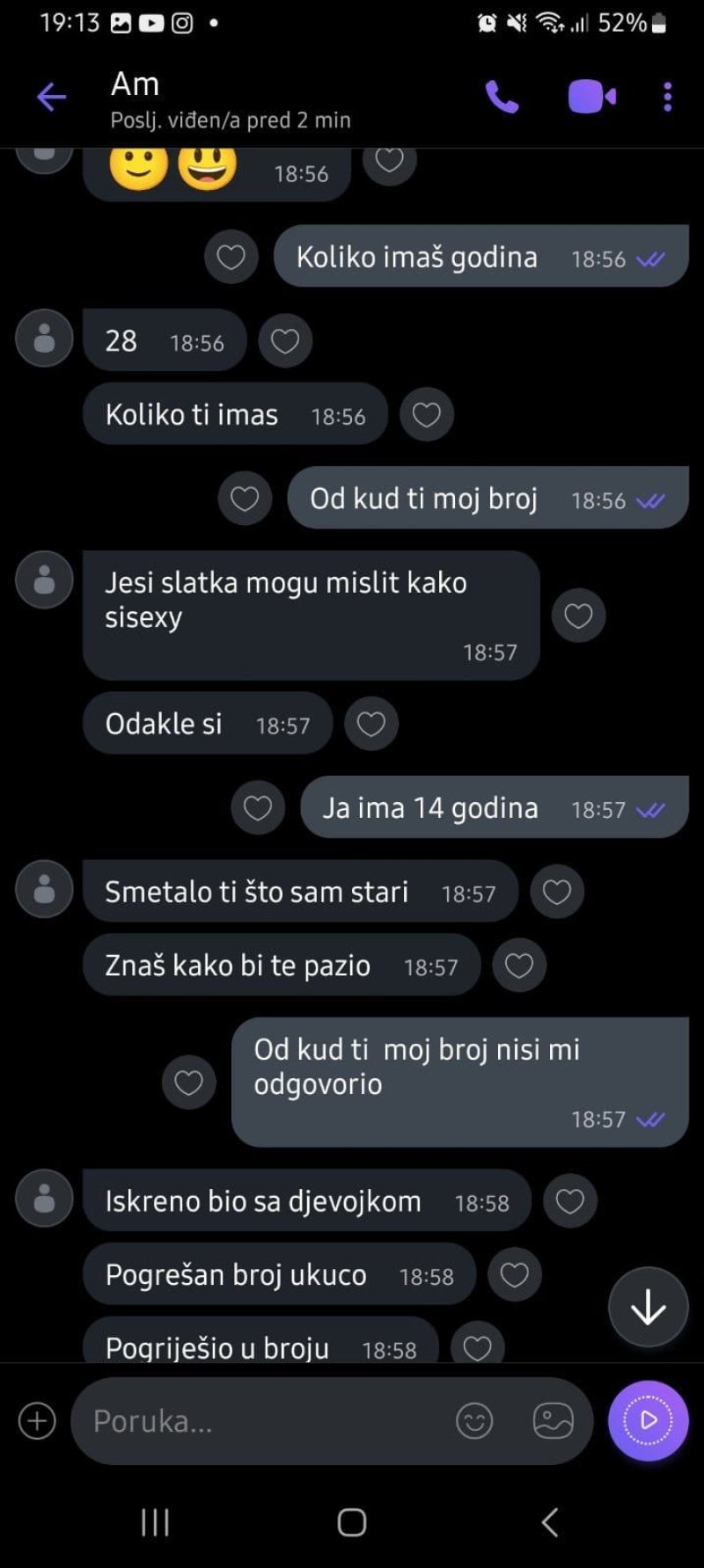Screen dimensions: 704x1568
Task: Start a video call with Am
Action: [x=591, y=97]
